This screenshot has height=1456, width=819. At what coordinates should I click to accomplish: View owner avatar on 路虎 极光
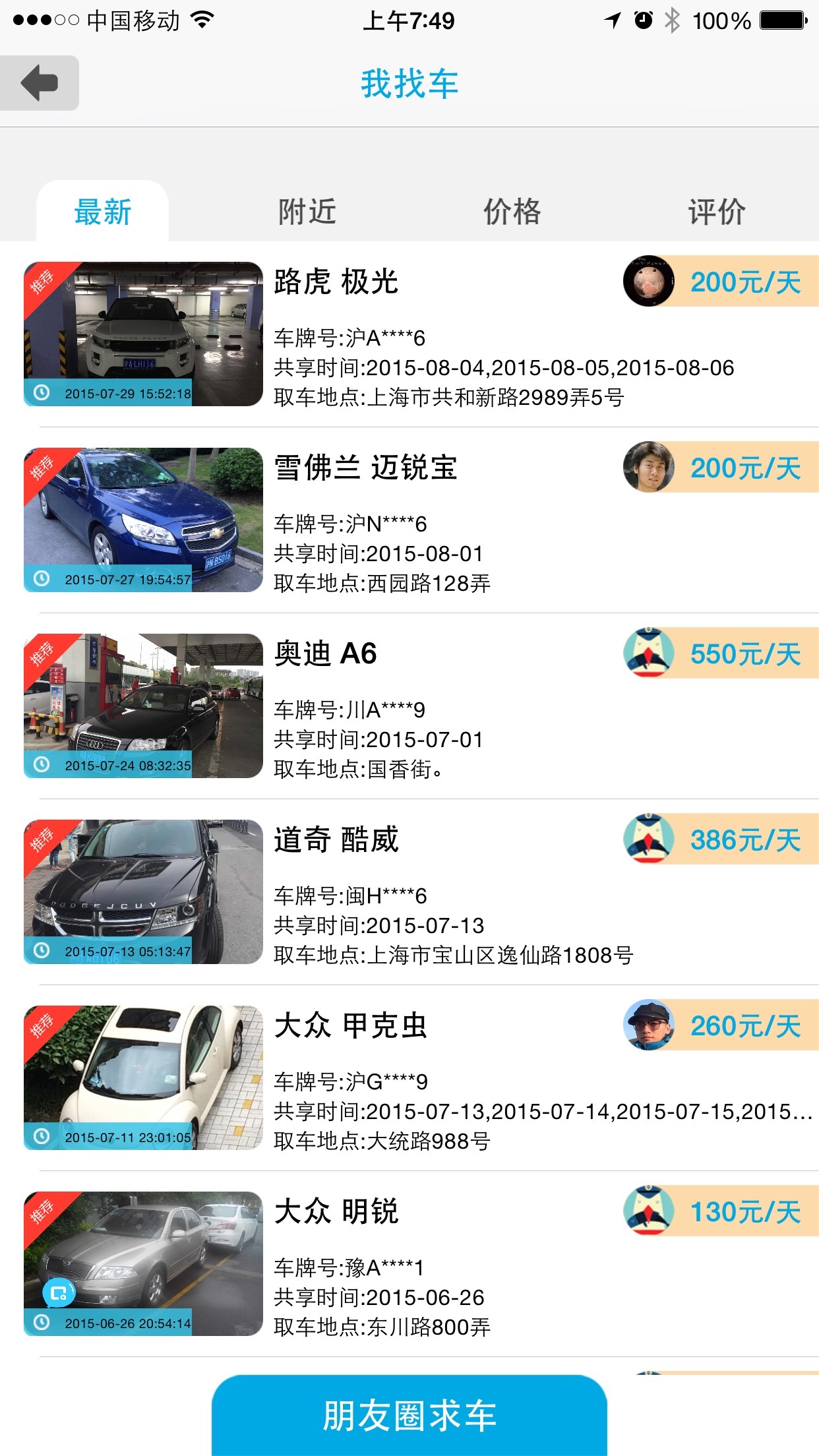coord(649,281)
